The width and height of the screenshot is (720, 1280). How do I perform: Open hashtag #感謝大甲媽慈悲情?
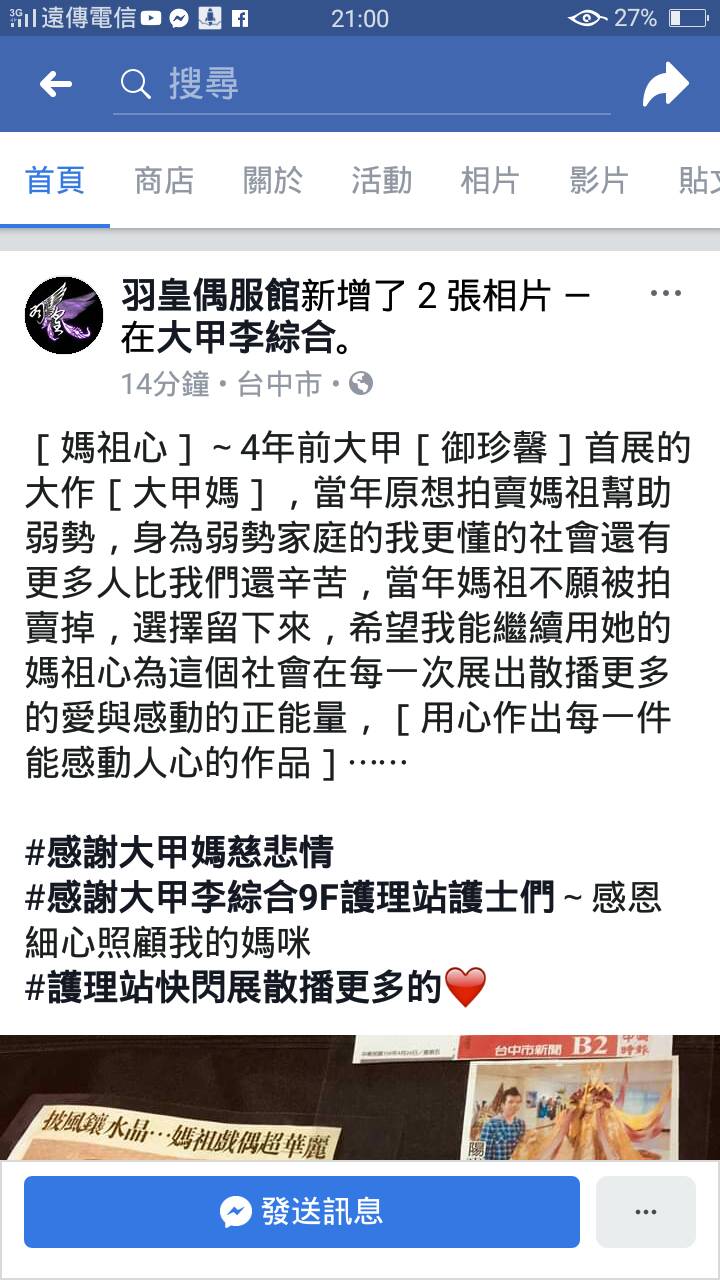pos(180,853)
